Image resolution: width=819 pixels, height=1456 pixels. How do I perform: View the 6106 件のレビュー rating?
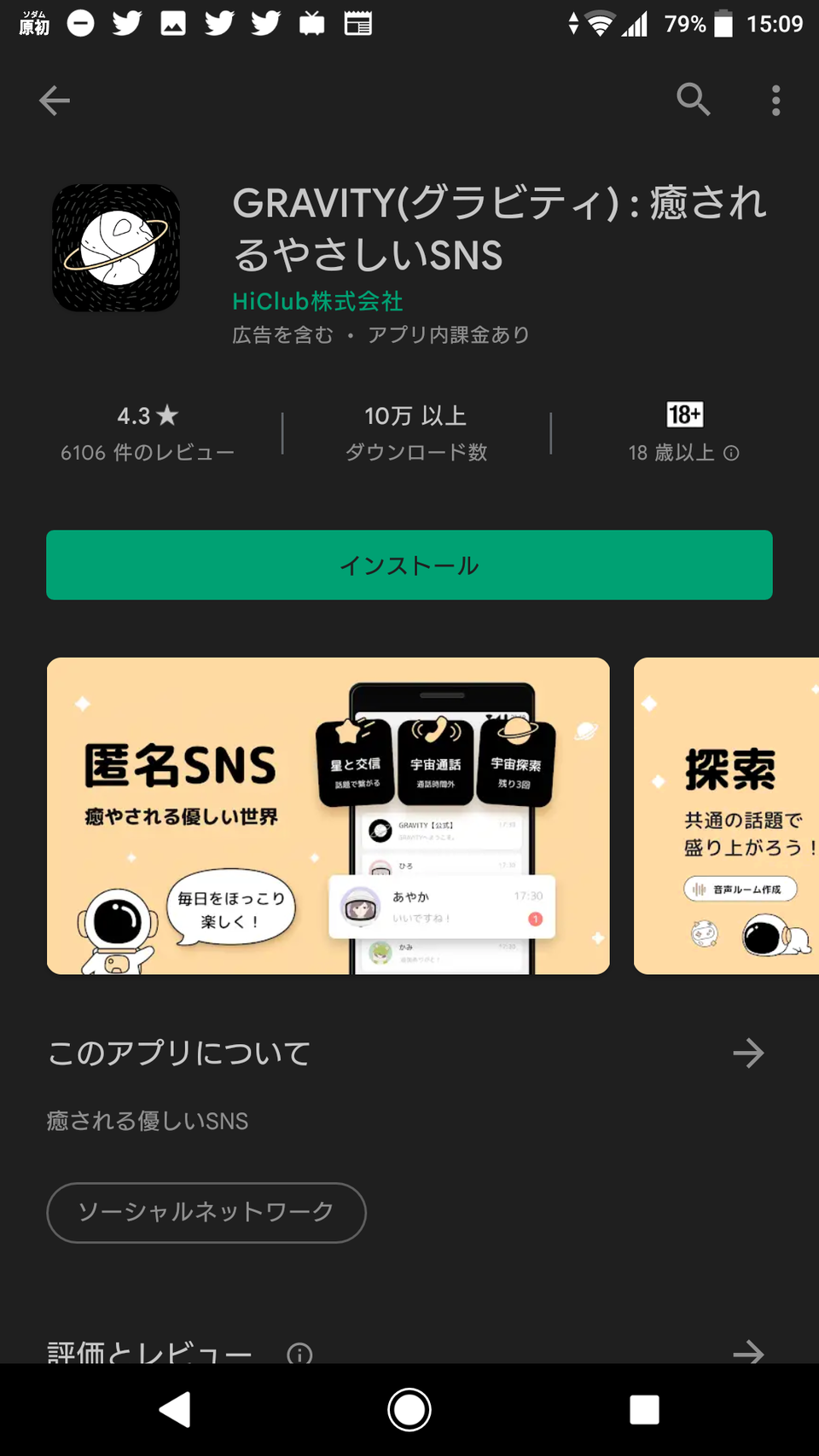148,433
